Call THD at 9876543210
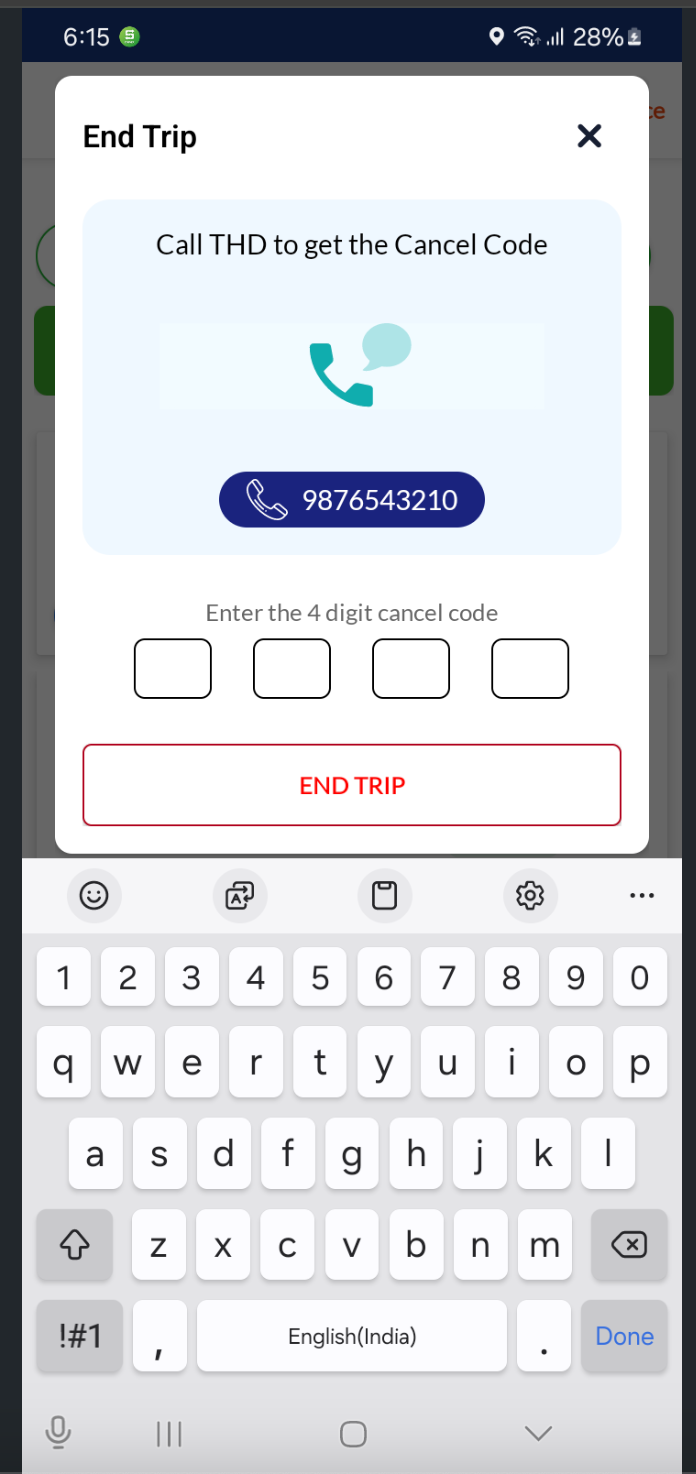 [x=352, y=499]
